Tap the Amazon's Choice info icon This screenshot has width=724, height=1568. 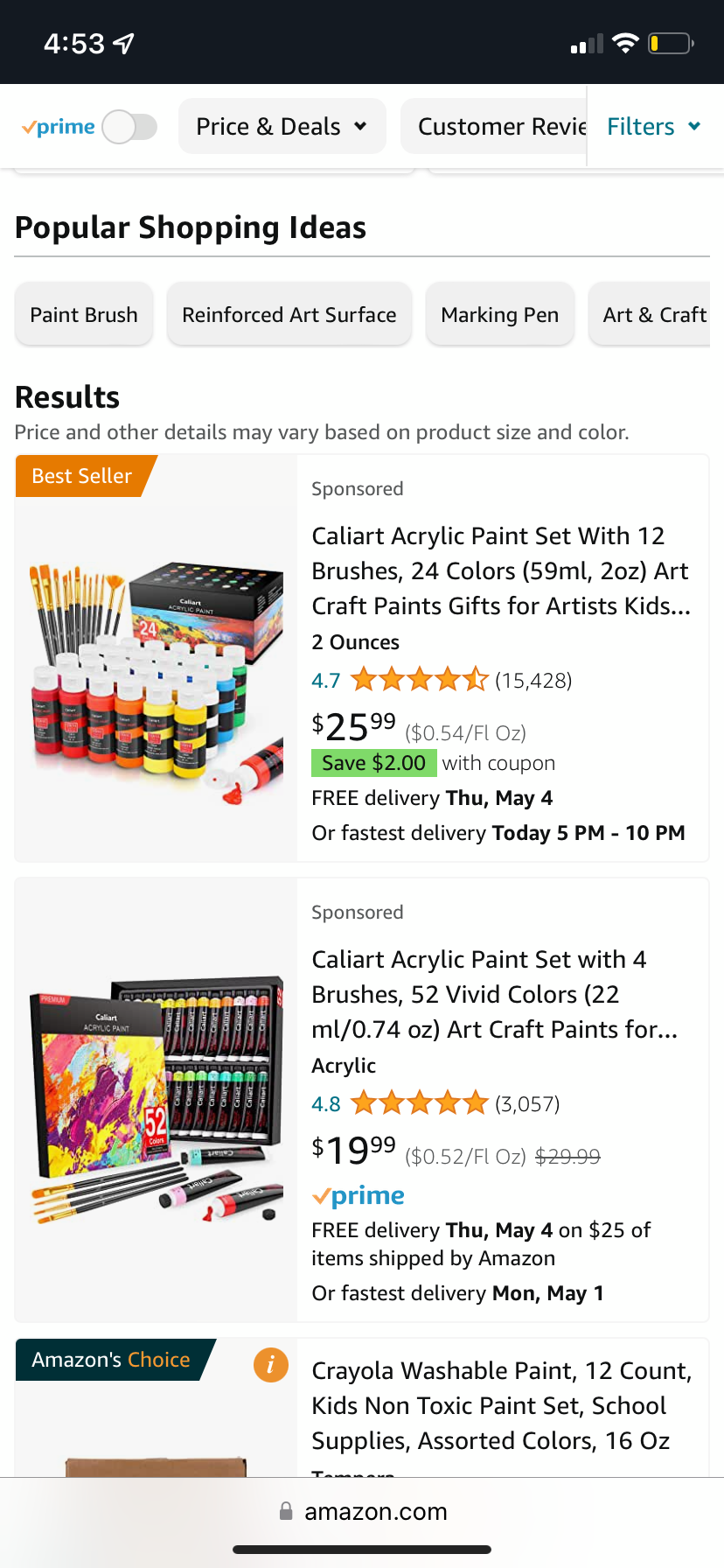click(x=271, y=1365)
